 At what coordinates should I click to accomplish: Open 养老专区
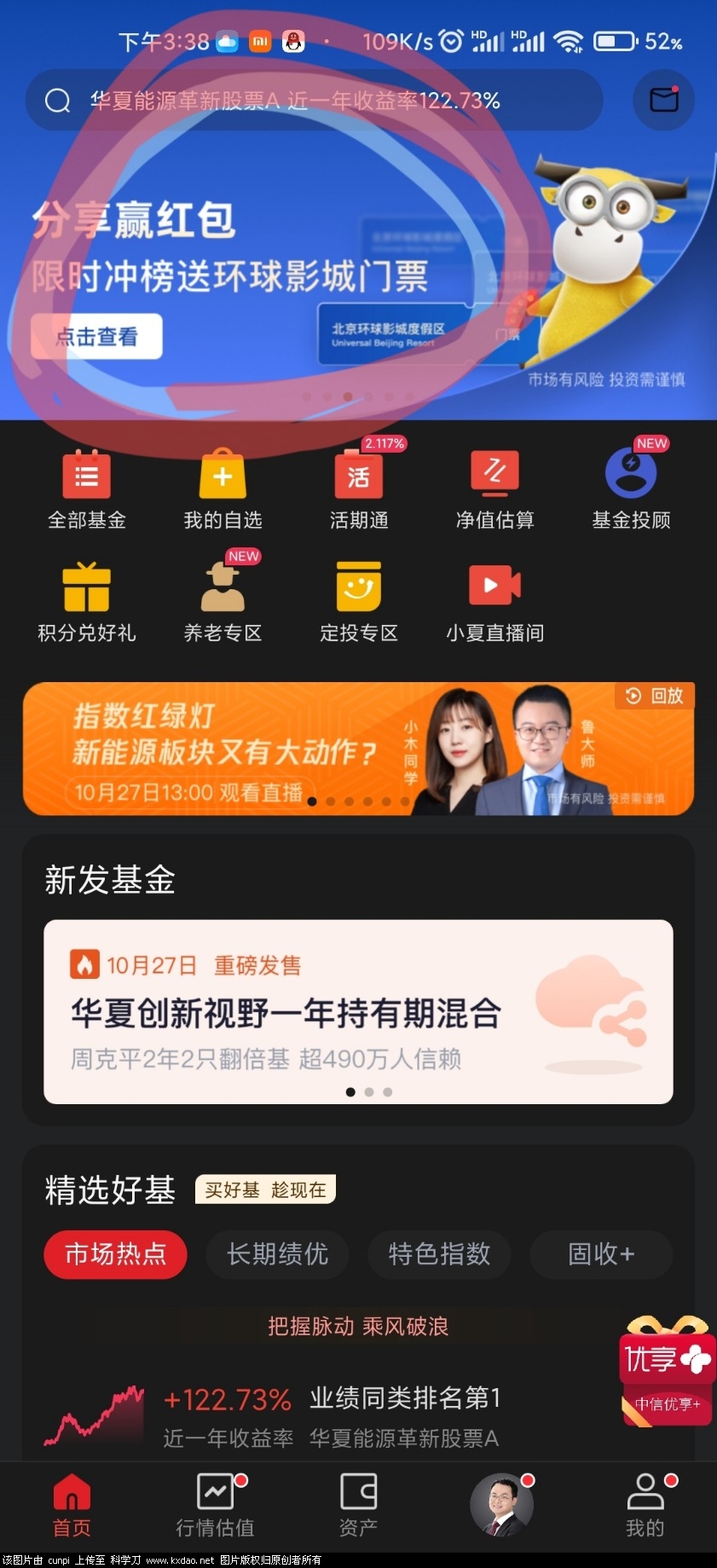click(x=223, y=602)
